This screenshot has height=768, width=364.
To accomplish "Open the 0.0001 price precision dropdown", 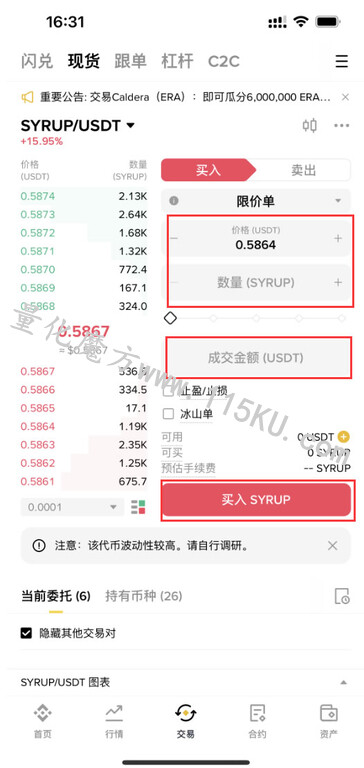I will (x=72, y=507).
